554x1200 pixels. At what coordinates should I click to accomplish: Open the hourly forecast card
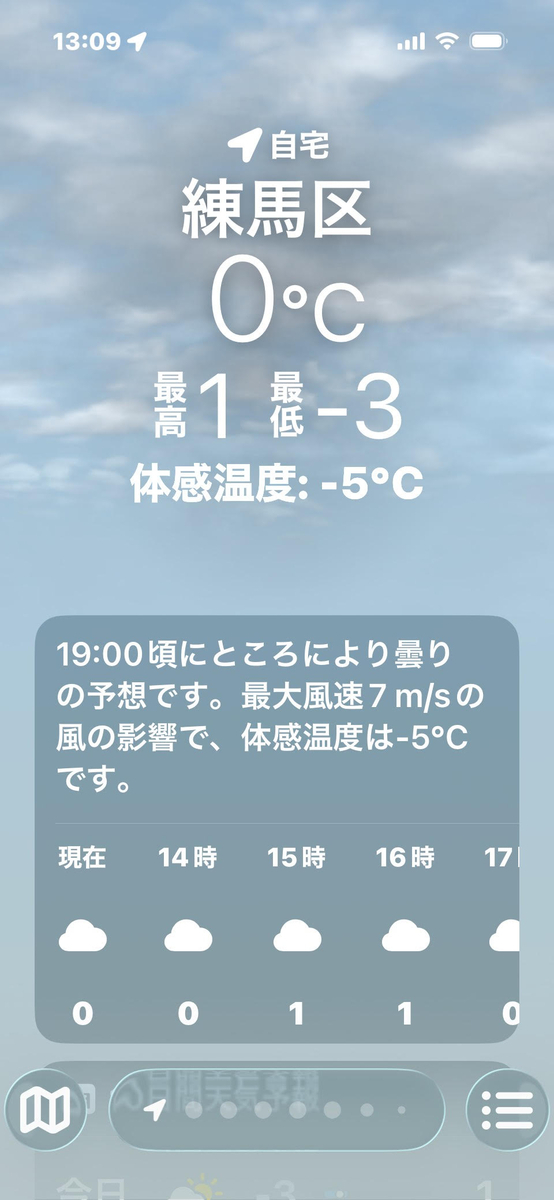pos(277,829)
